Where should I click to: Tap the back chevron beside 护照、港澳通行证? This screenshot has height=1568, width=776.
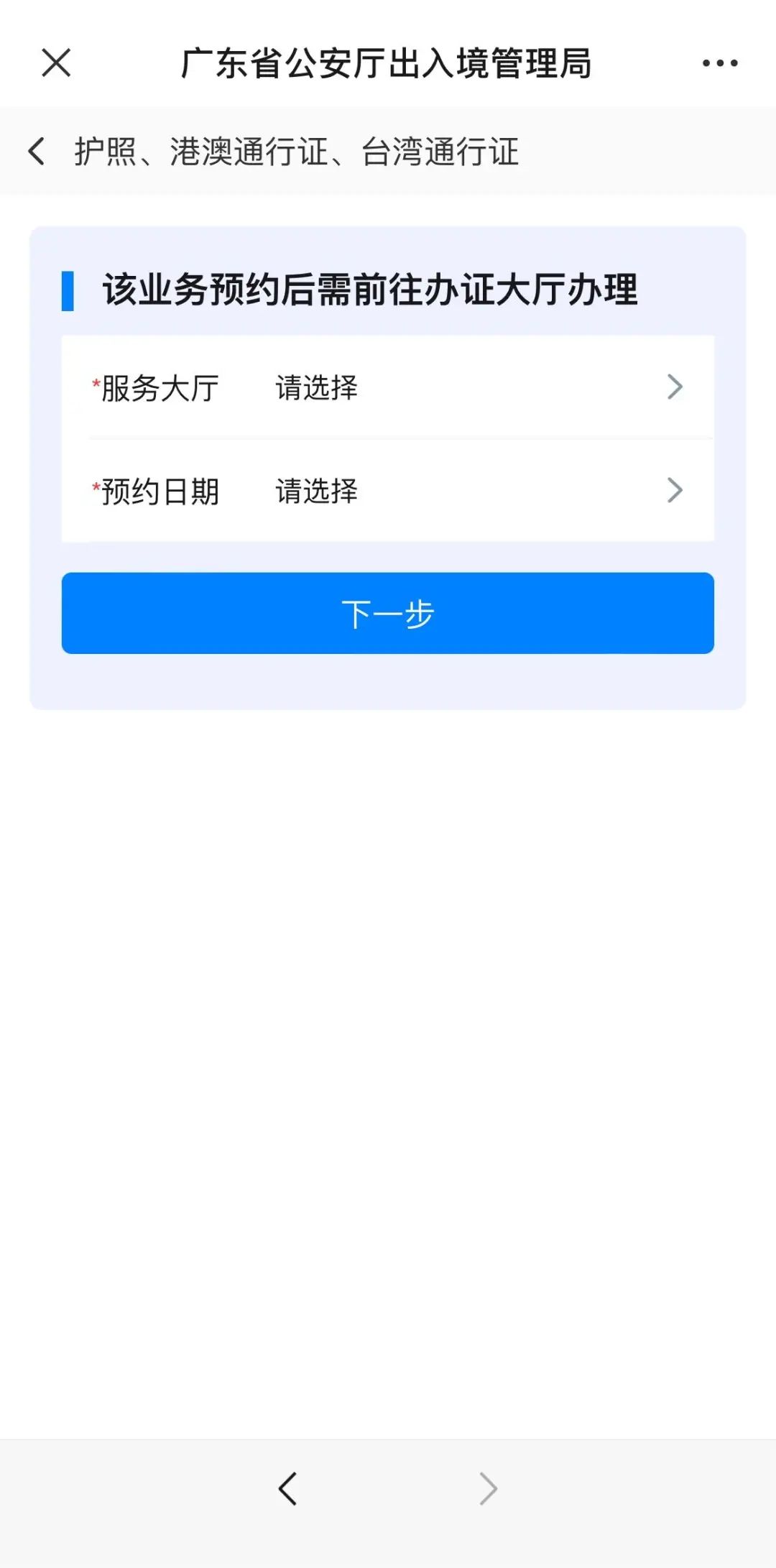click(36, 152)
